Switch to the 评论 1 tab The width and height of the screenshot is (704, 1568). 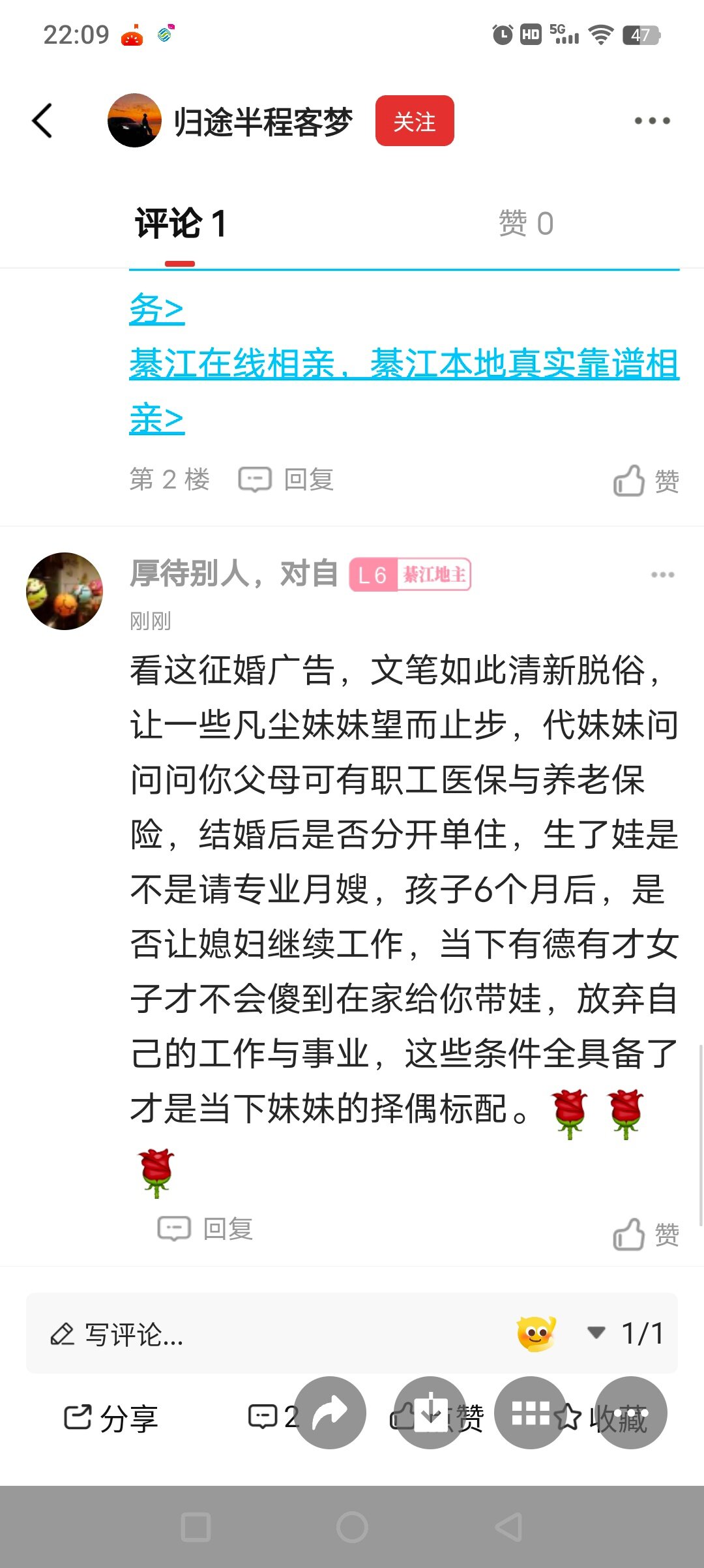[x=181, y=224]
